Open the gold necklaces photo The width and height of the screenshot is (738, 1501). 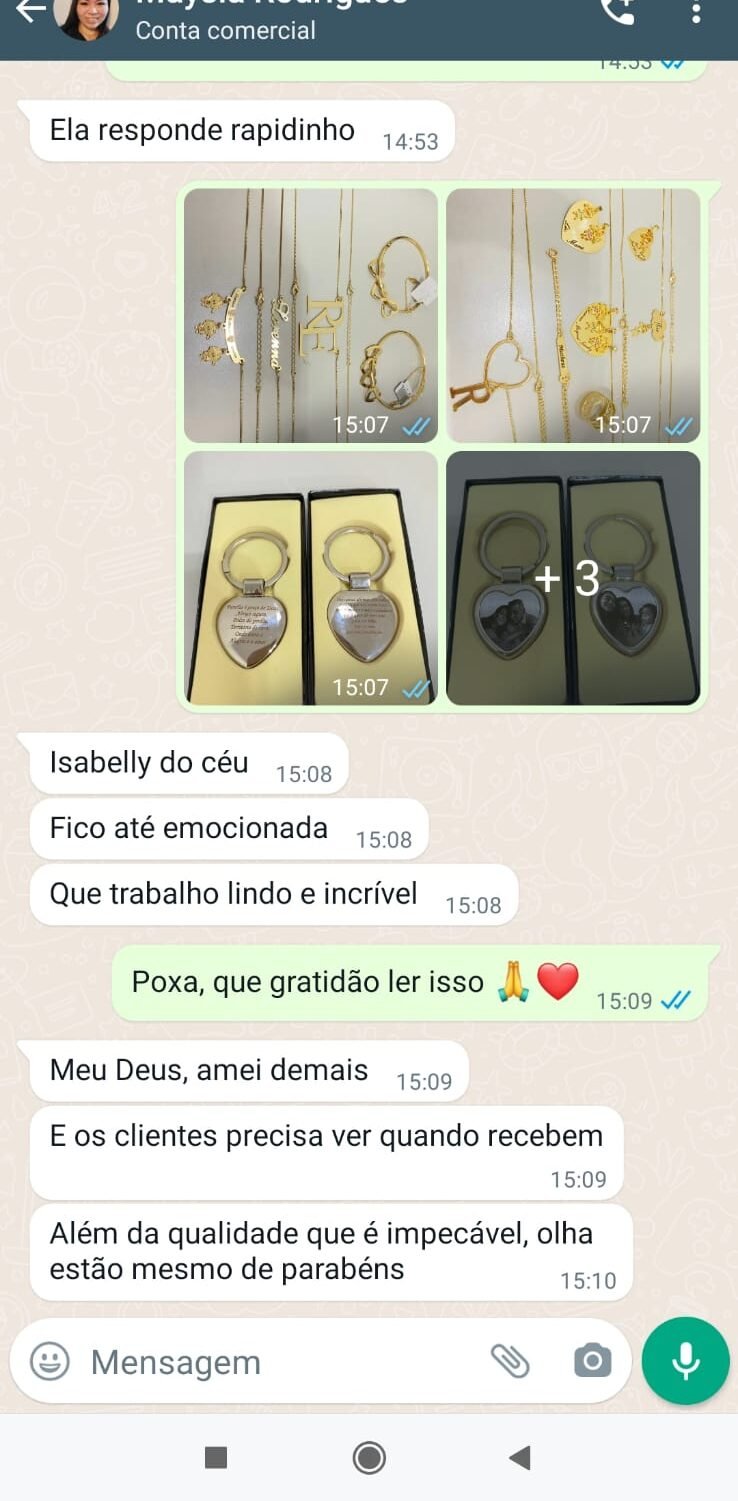tap(308, 315)
